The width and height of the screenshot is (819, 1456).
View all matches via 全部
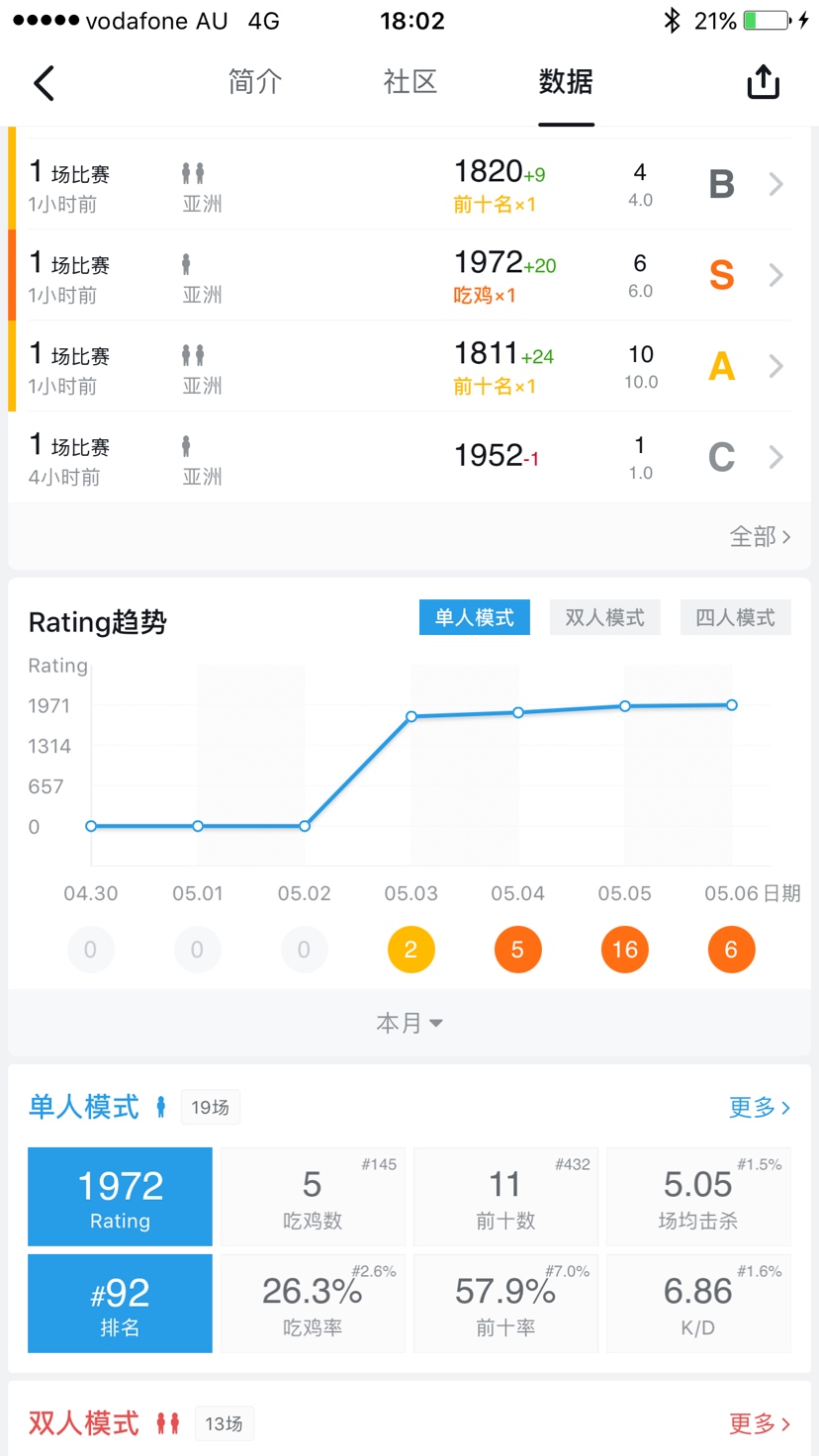(760, 537)
